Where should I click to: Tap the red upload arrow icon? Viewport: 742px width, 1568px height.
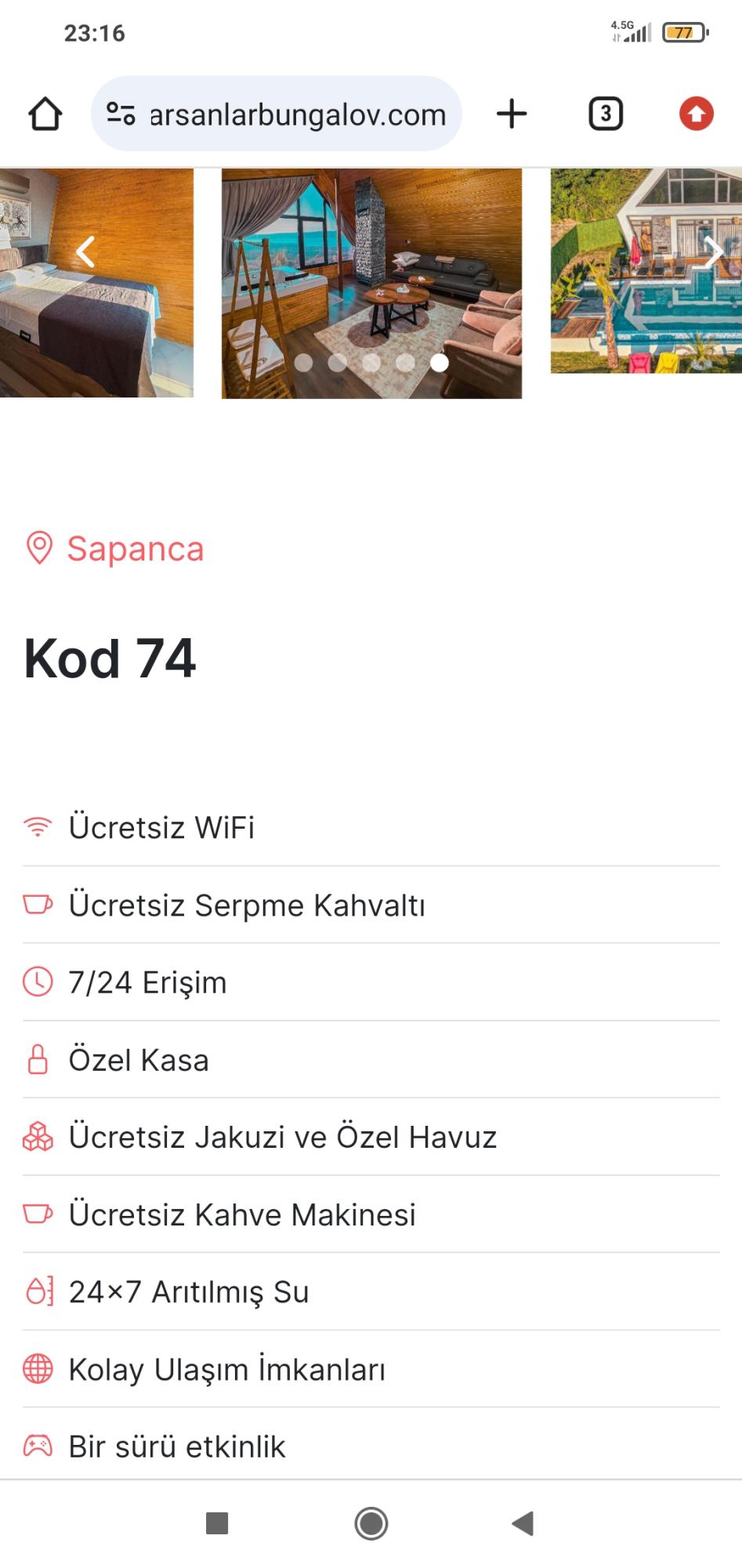click(696, 114)
